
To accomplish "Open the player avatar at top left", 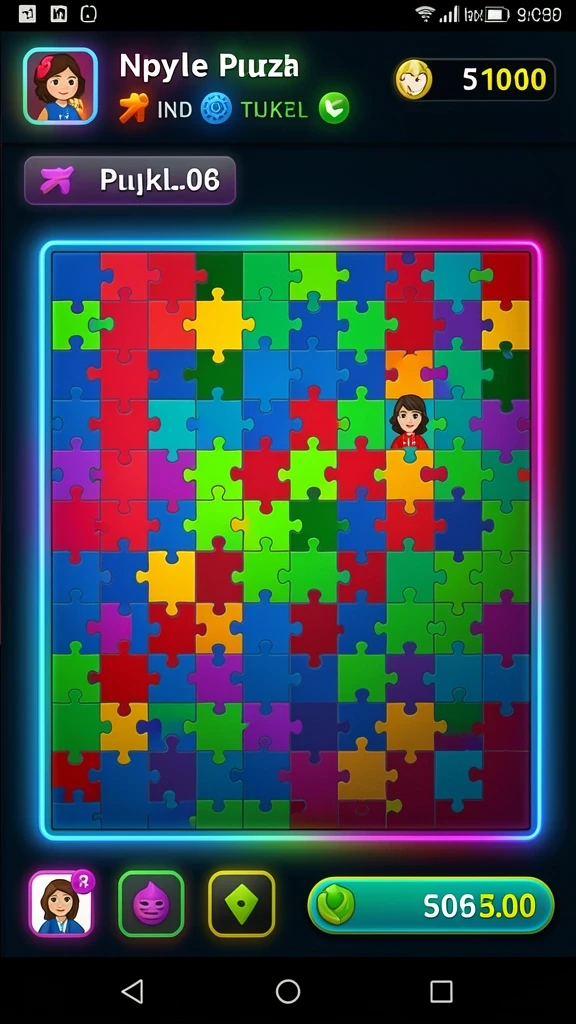I will pyautogui.click(x=60, y=86).
